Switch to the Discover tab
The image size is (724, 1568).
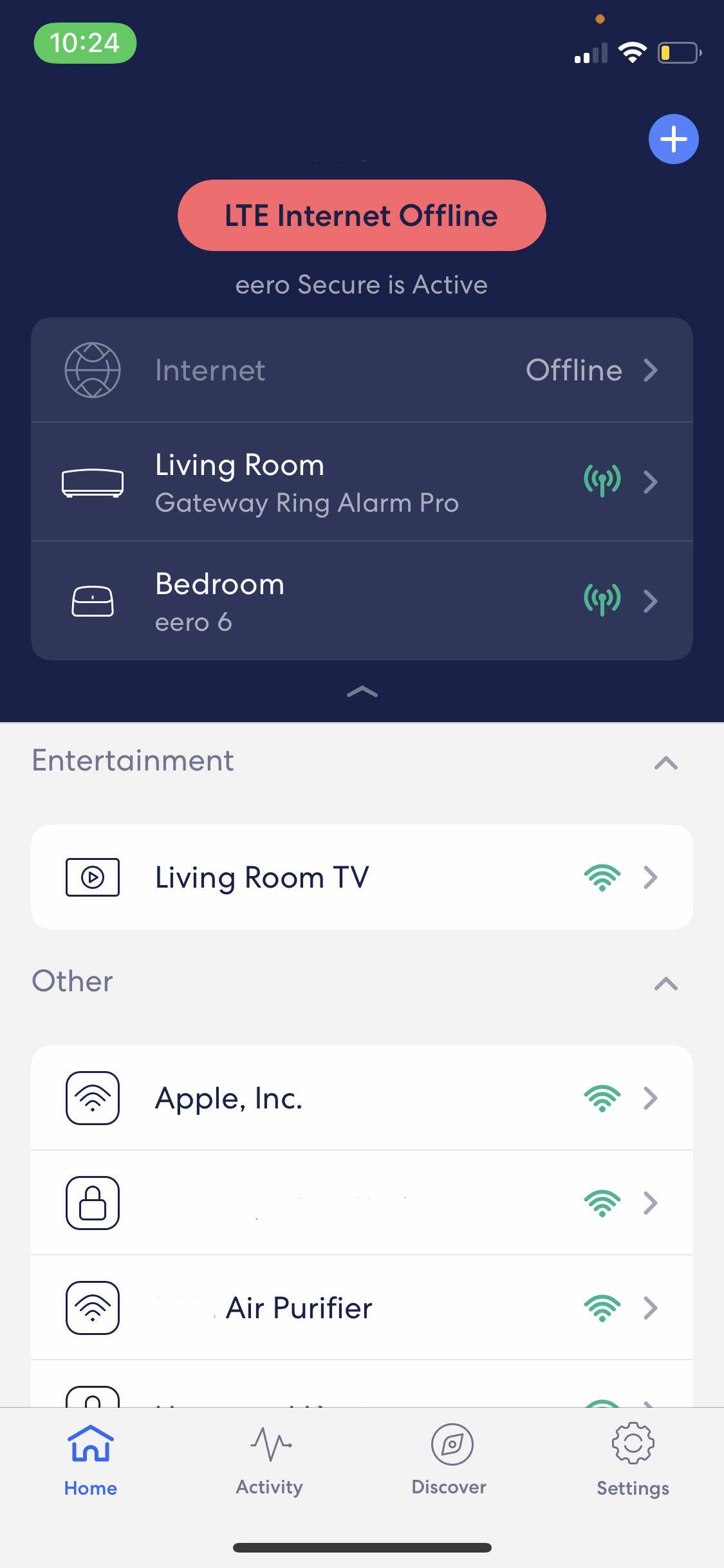click(x=449, y=1460)
